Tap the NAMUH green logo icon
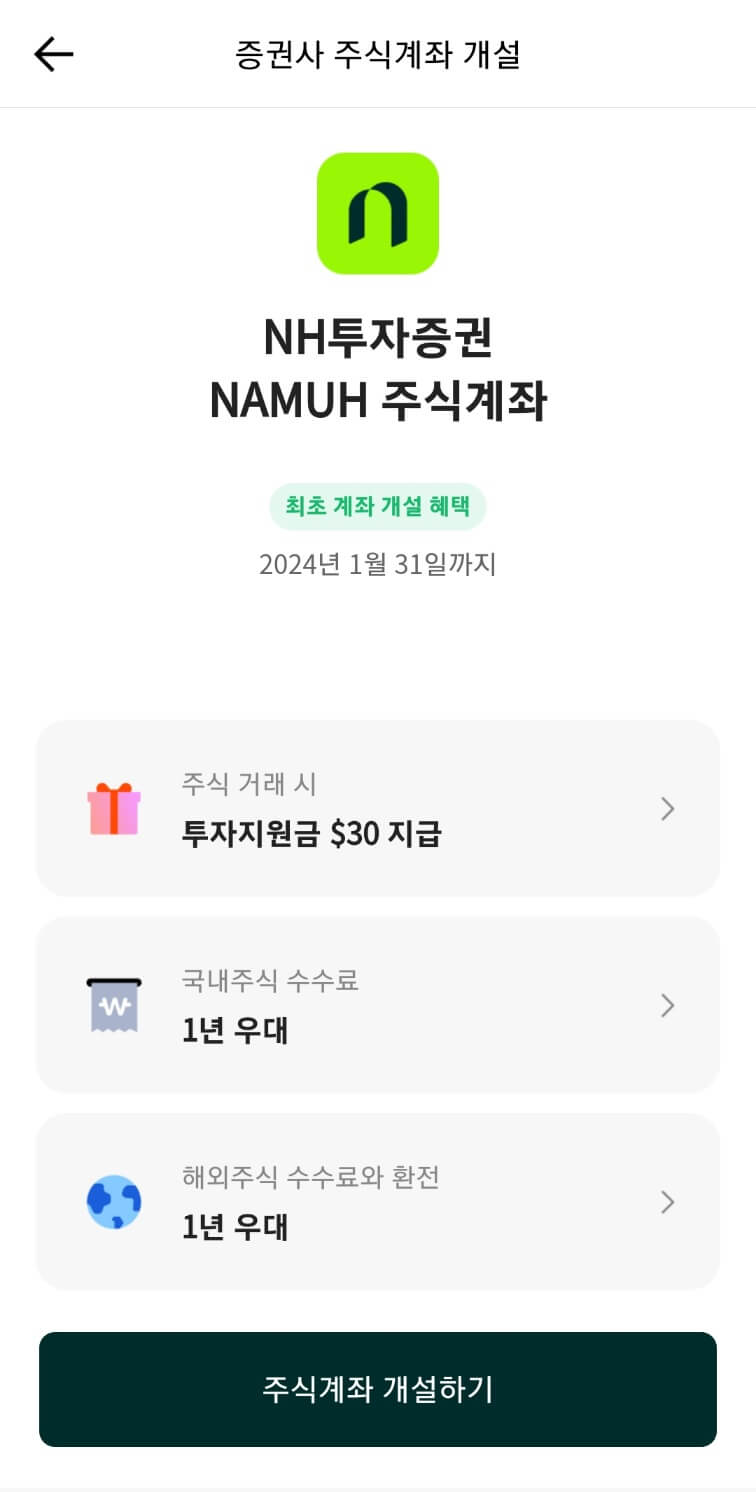Image resolution: width=756 pixels, height=1492 pixels. click(378, 215)
